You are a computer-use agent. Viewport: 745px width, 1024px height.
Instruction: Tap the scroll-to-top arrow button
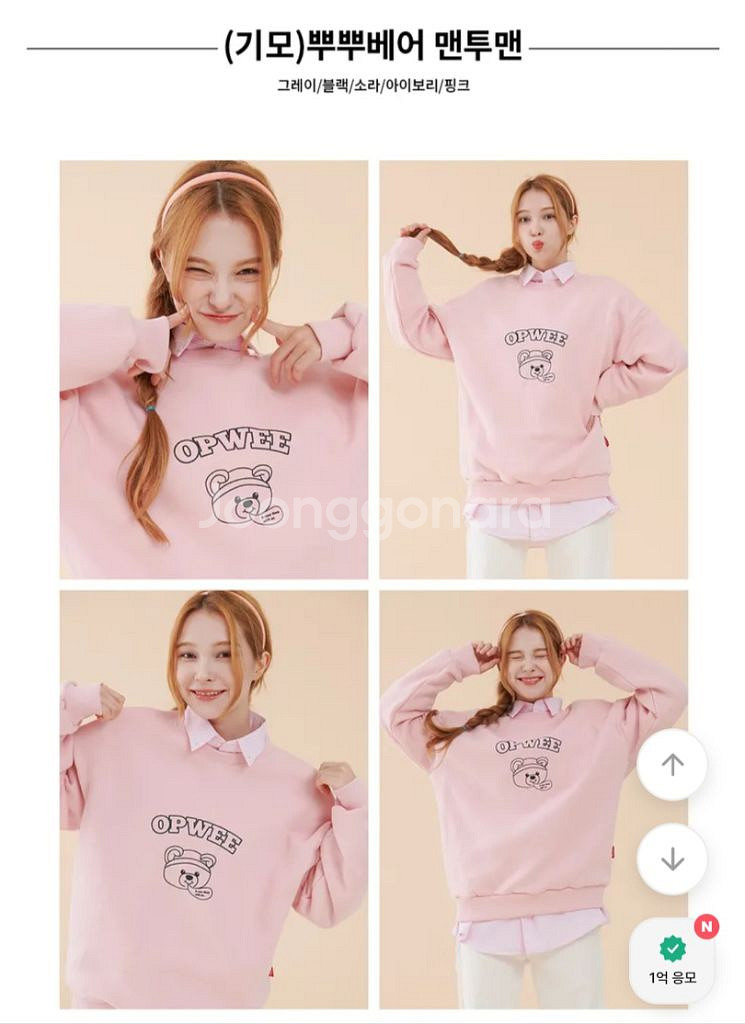[672, 765]
